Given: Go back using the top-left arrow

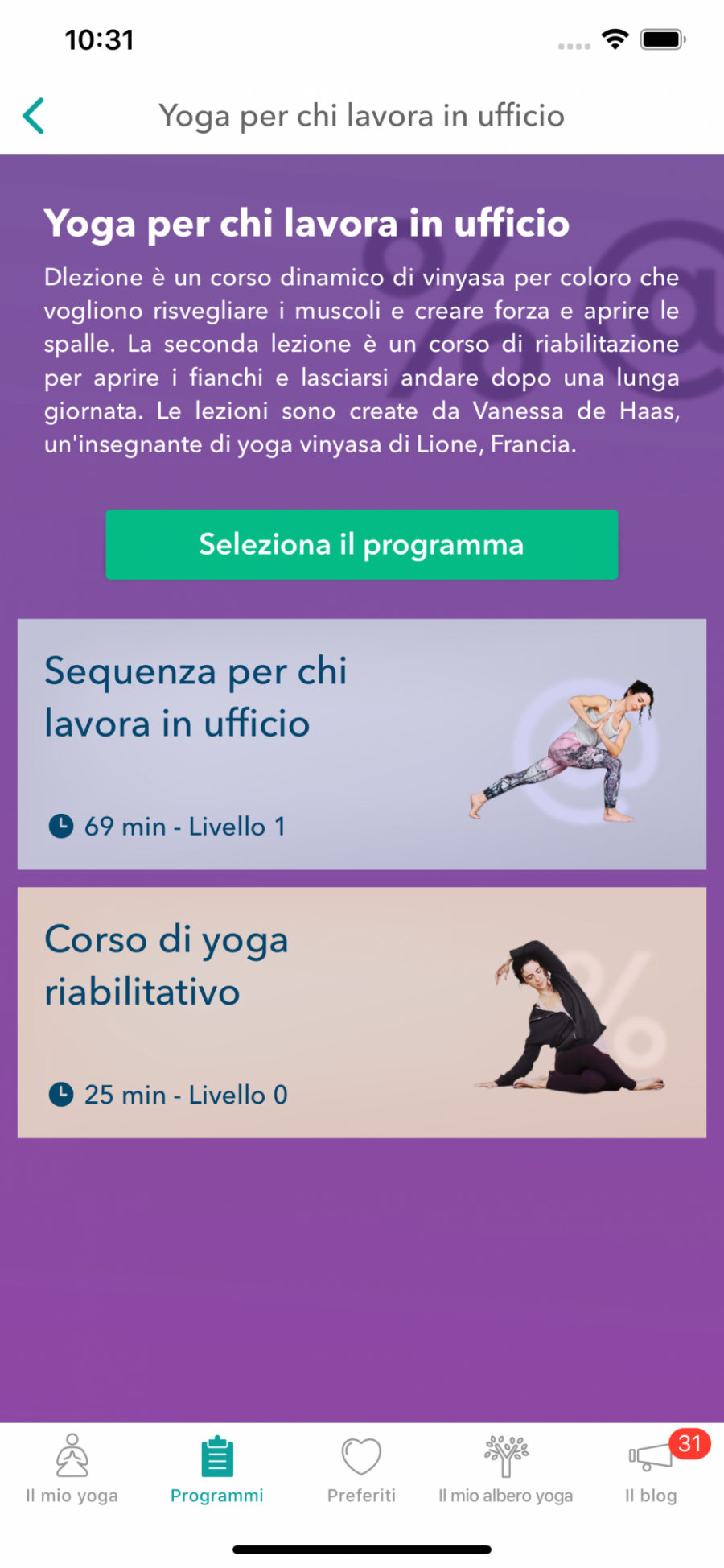Looking at the screenshot, I should click(x=34, y=116).
